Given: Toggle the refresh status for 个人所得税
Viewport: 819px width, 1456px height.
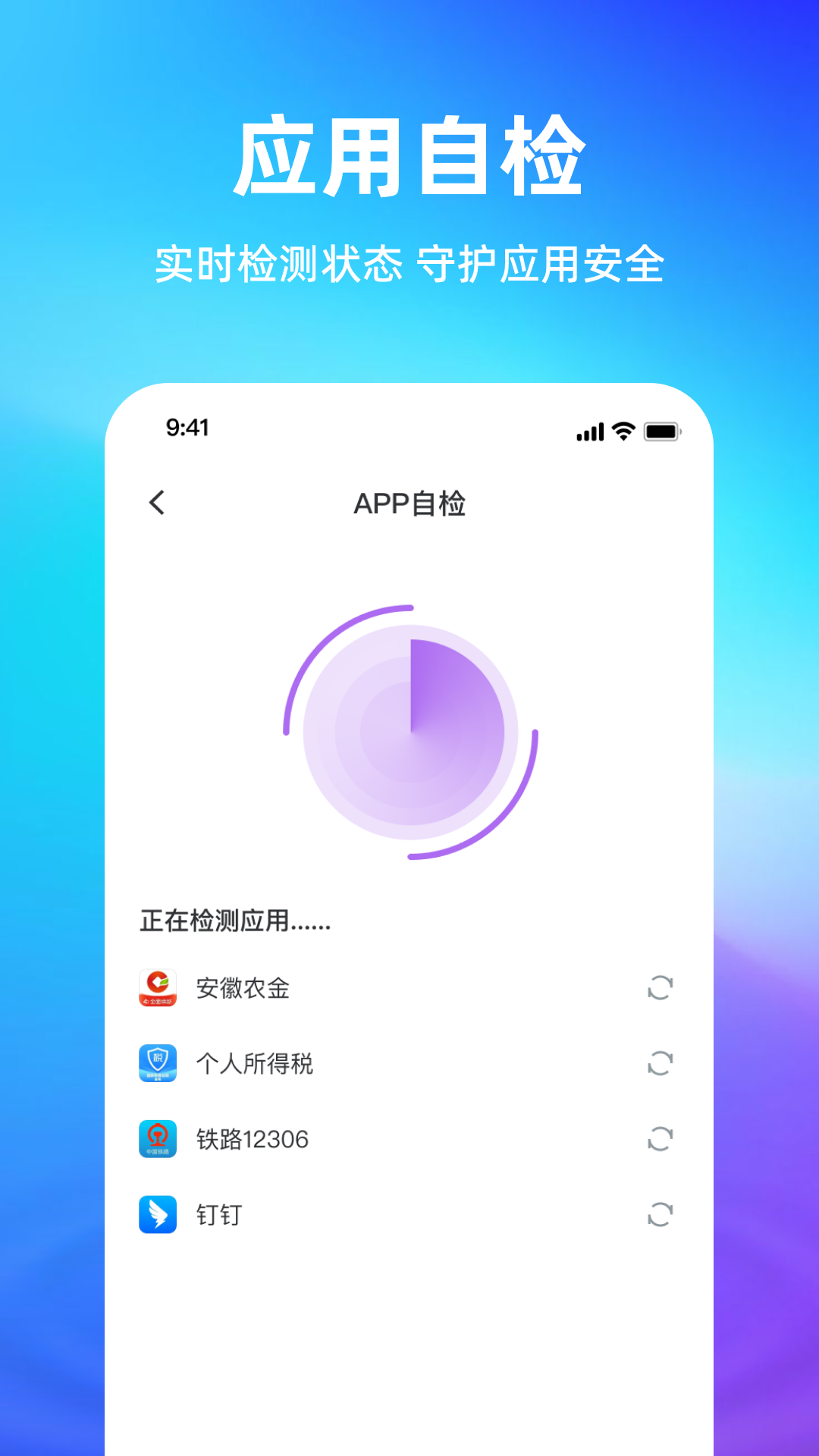Looking at the screenshot, I should (x=659, y=1063).
